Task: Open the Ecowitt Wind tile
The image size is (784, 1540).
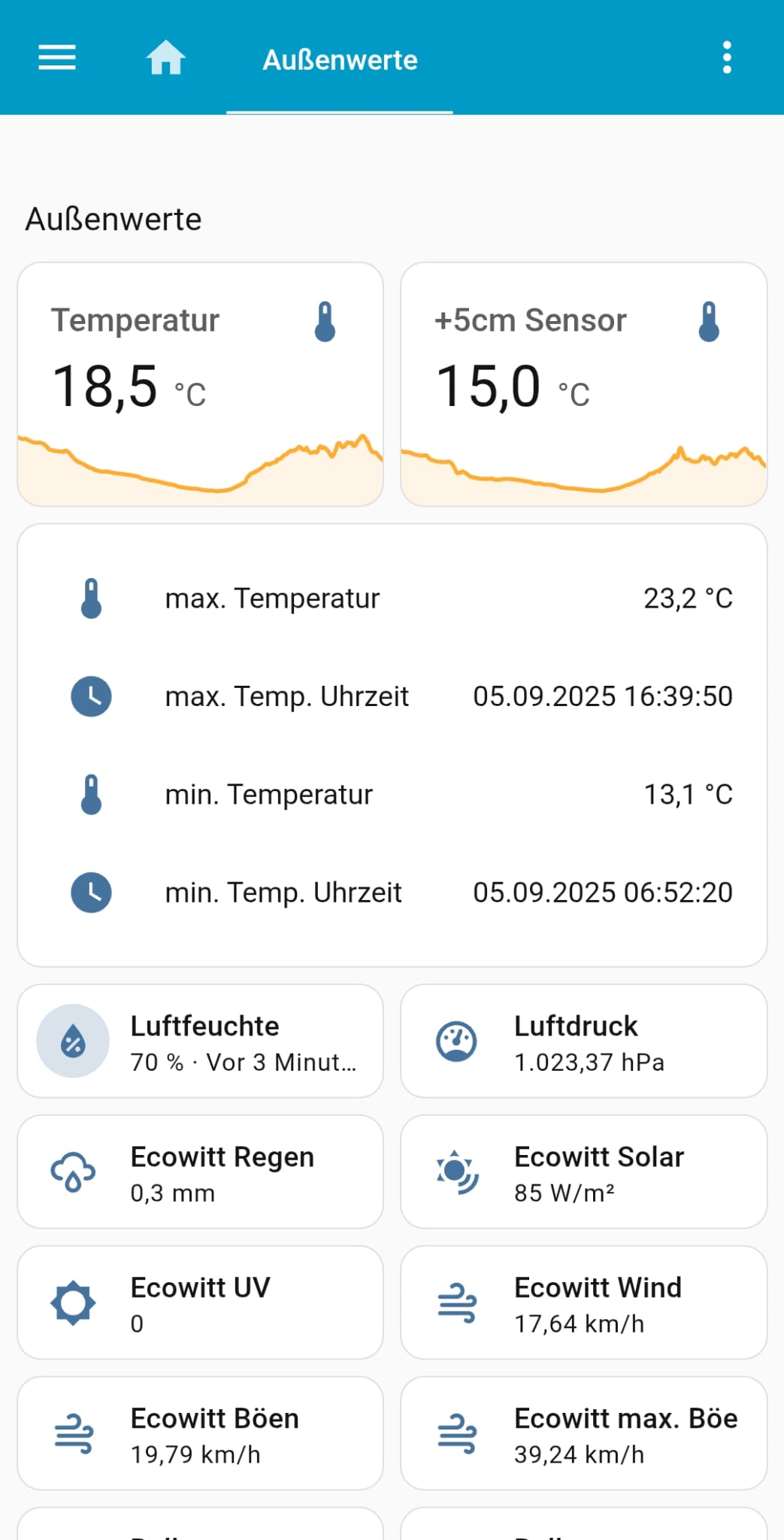Action: [583, 1303]
